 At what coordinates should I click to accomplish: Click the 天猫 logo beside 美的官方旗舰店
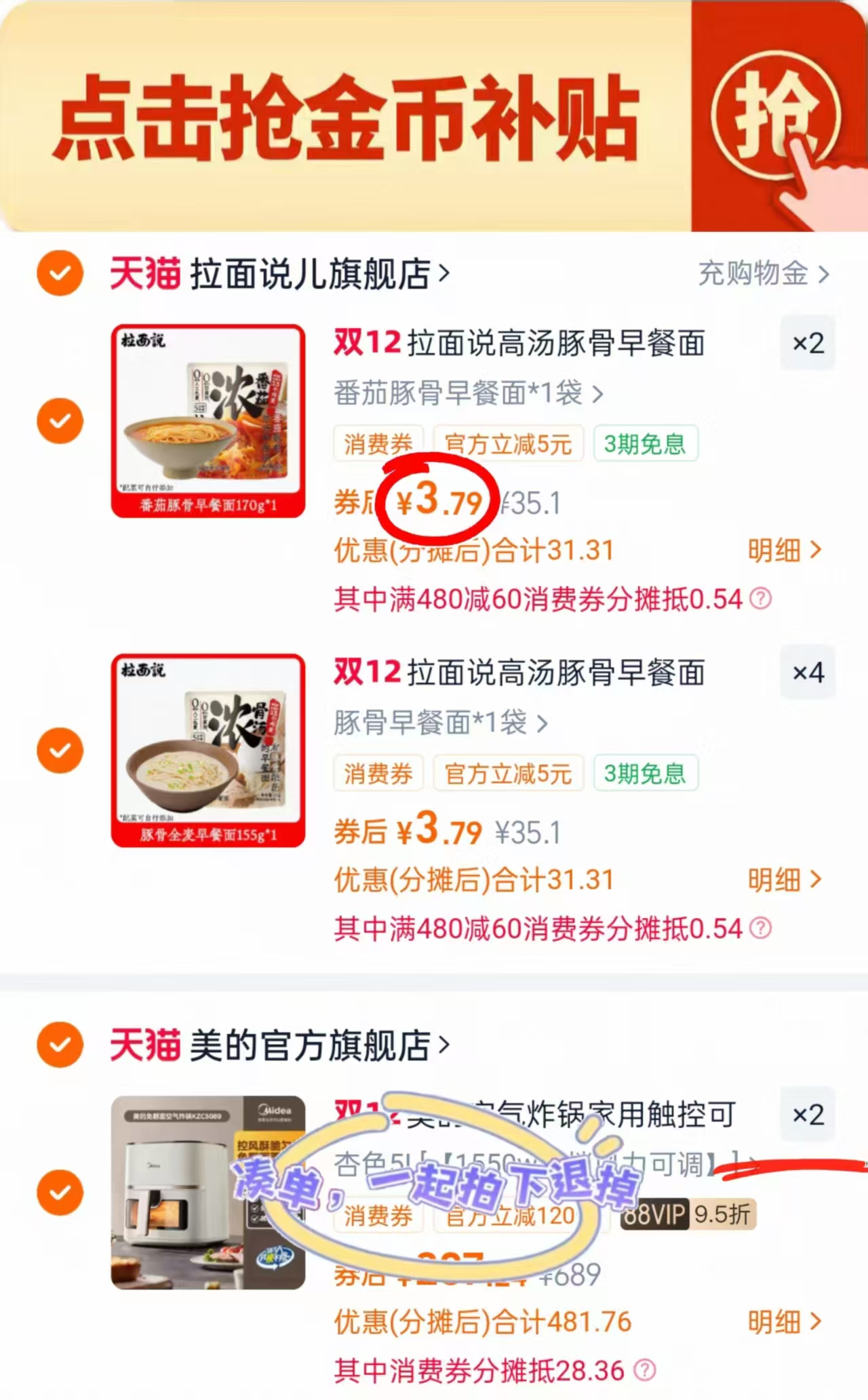144,1044
